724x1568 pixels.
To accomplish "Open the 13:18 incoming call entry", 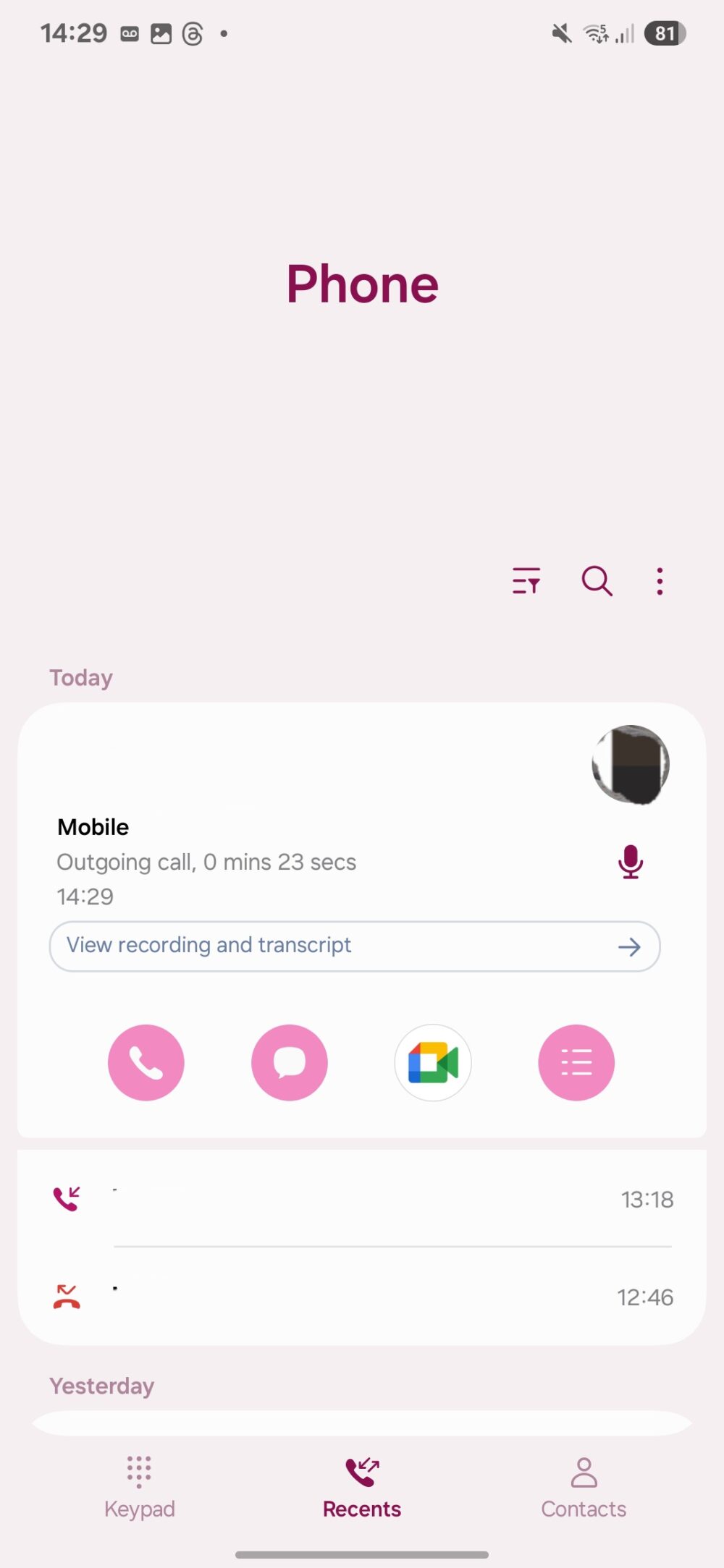I will [362, 1198].
